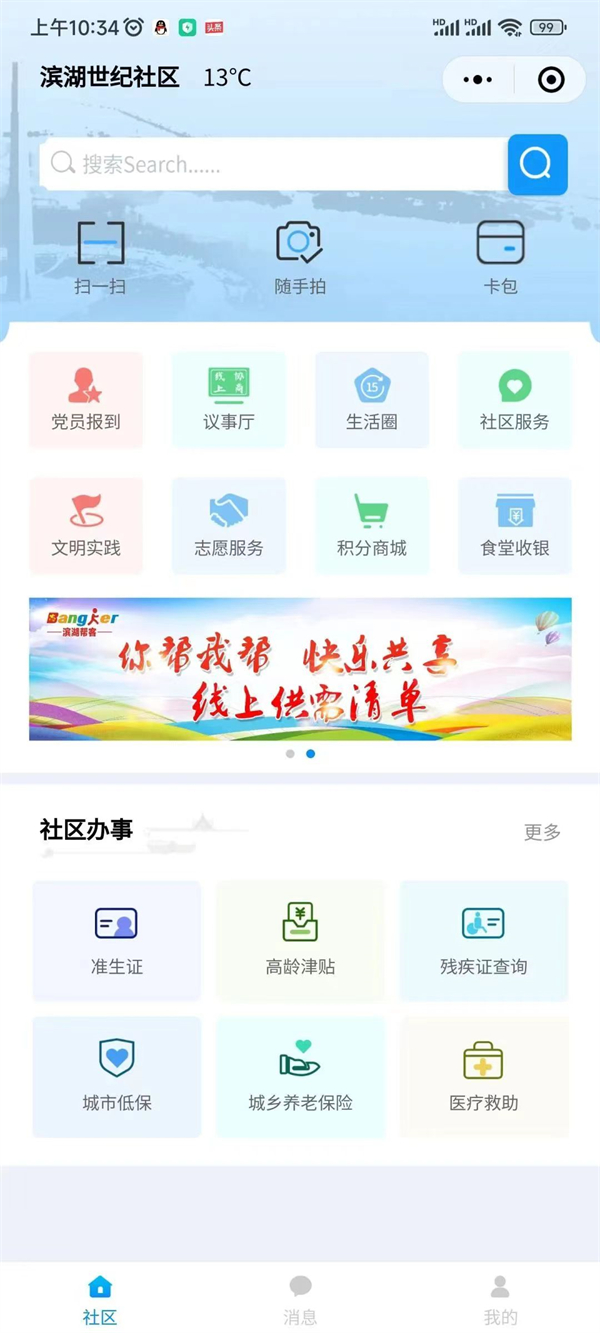Open the mini program more options menu

coord(479,80)
